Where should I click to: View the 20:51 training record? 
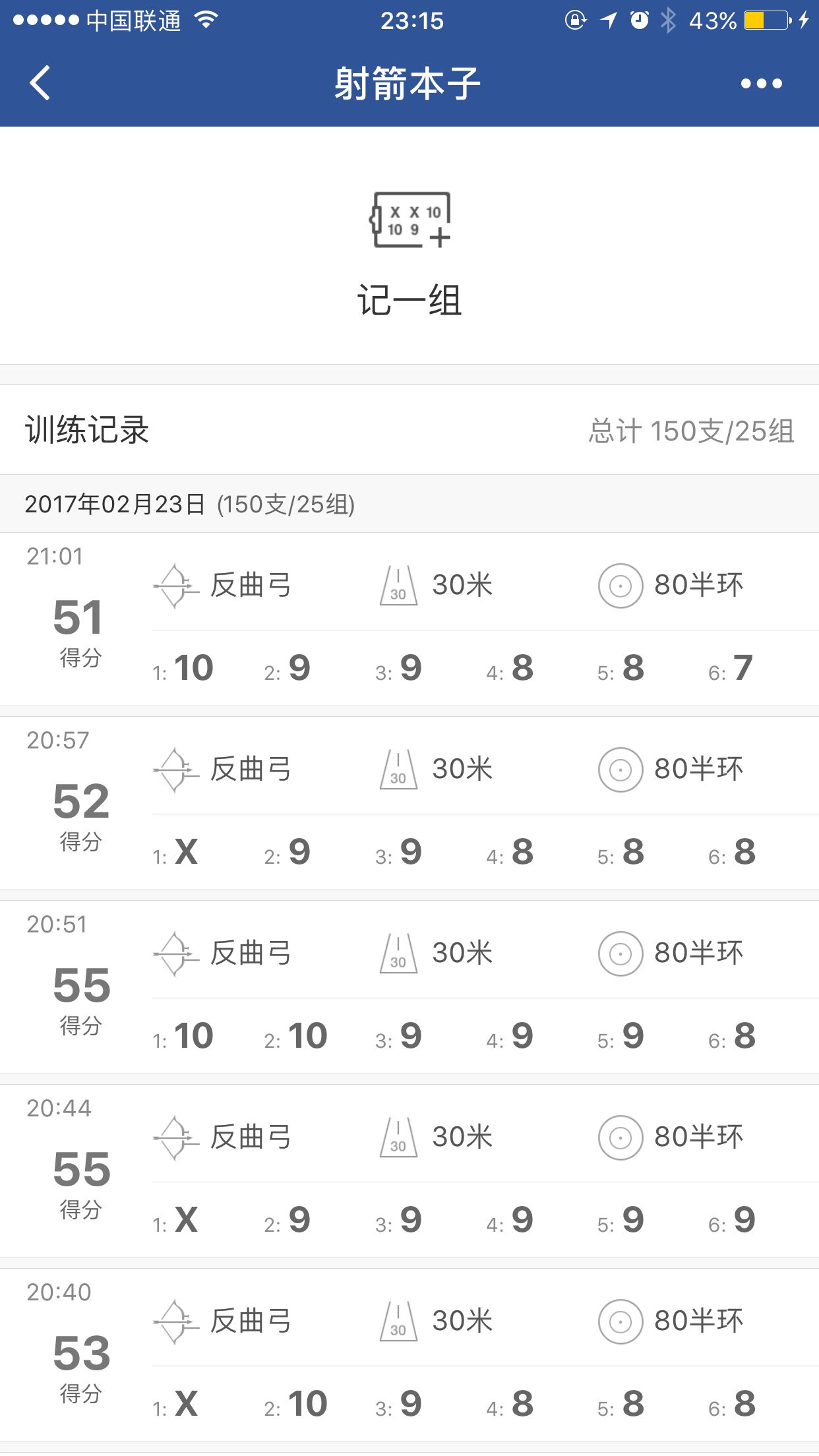pyautogui.click(x=409, y=987)
